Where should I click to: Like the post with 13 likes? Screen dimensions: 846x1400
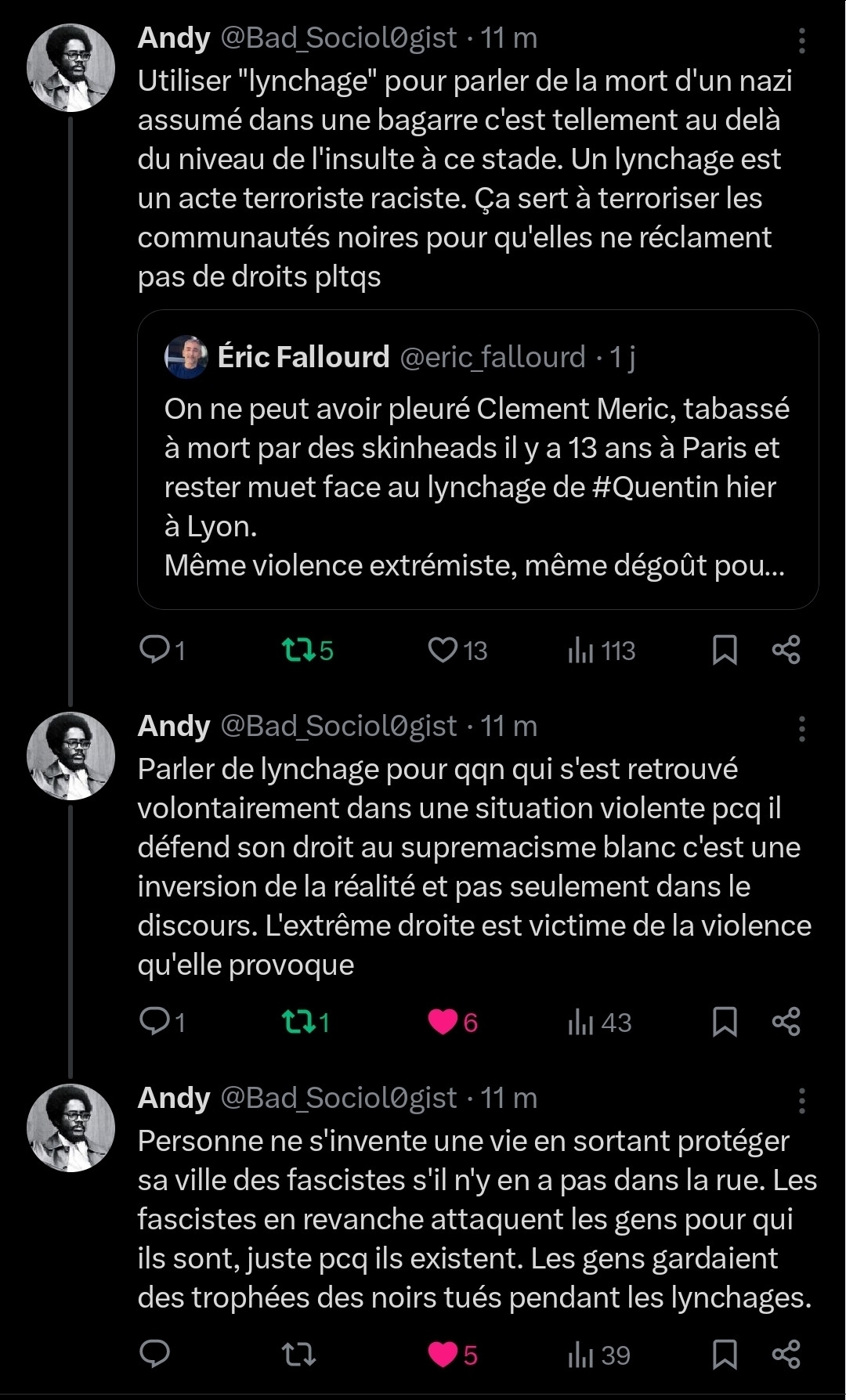click(443, 650)
